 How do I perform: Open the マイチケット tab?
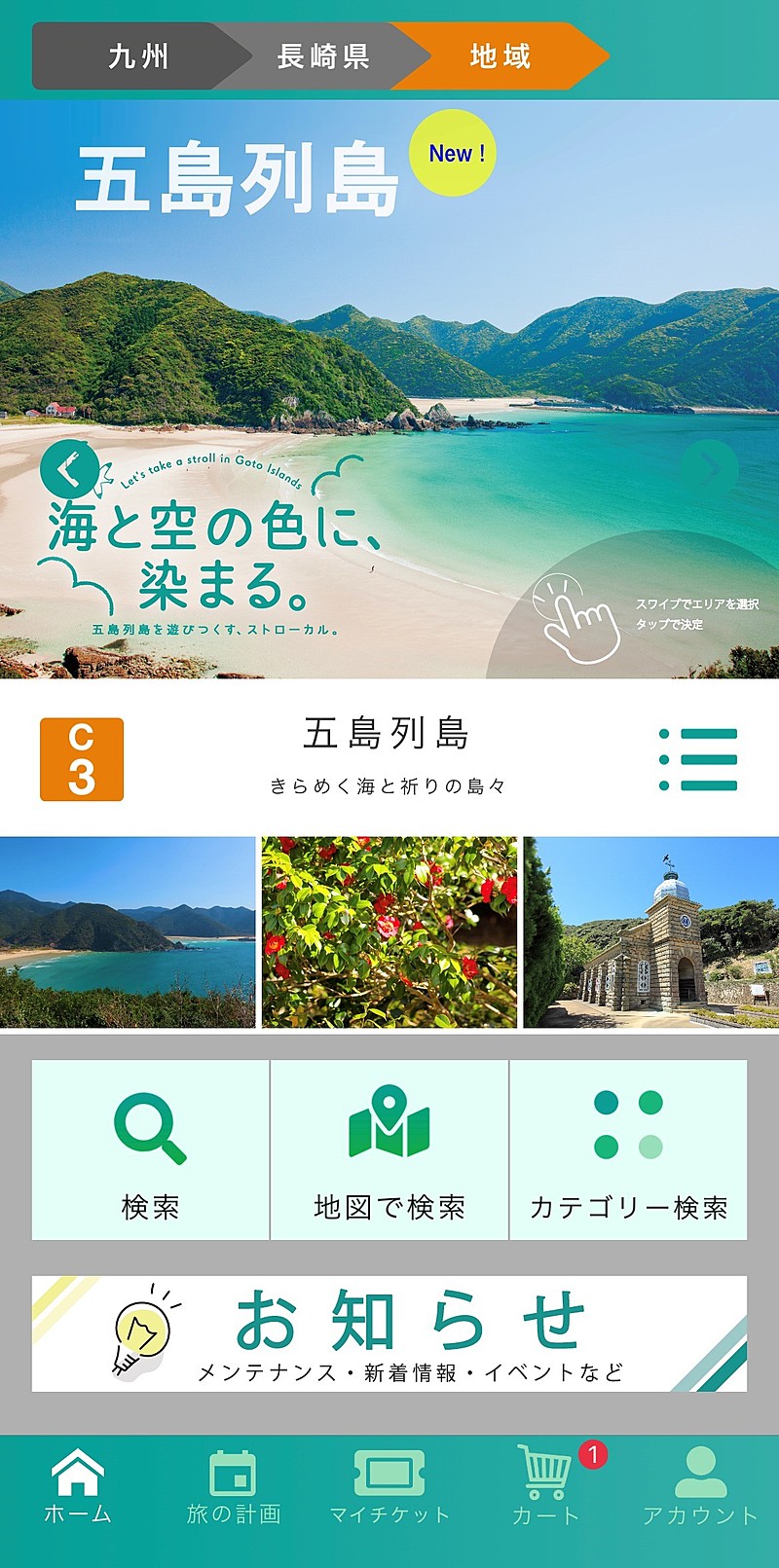click(x=389, y=1487)
